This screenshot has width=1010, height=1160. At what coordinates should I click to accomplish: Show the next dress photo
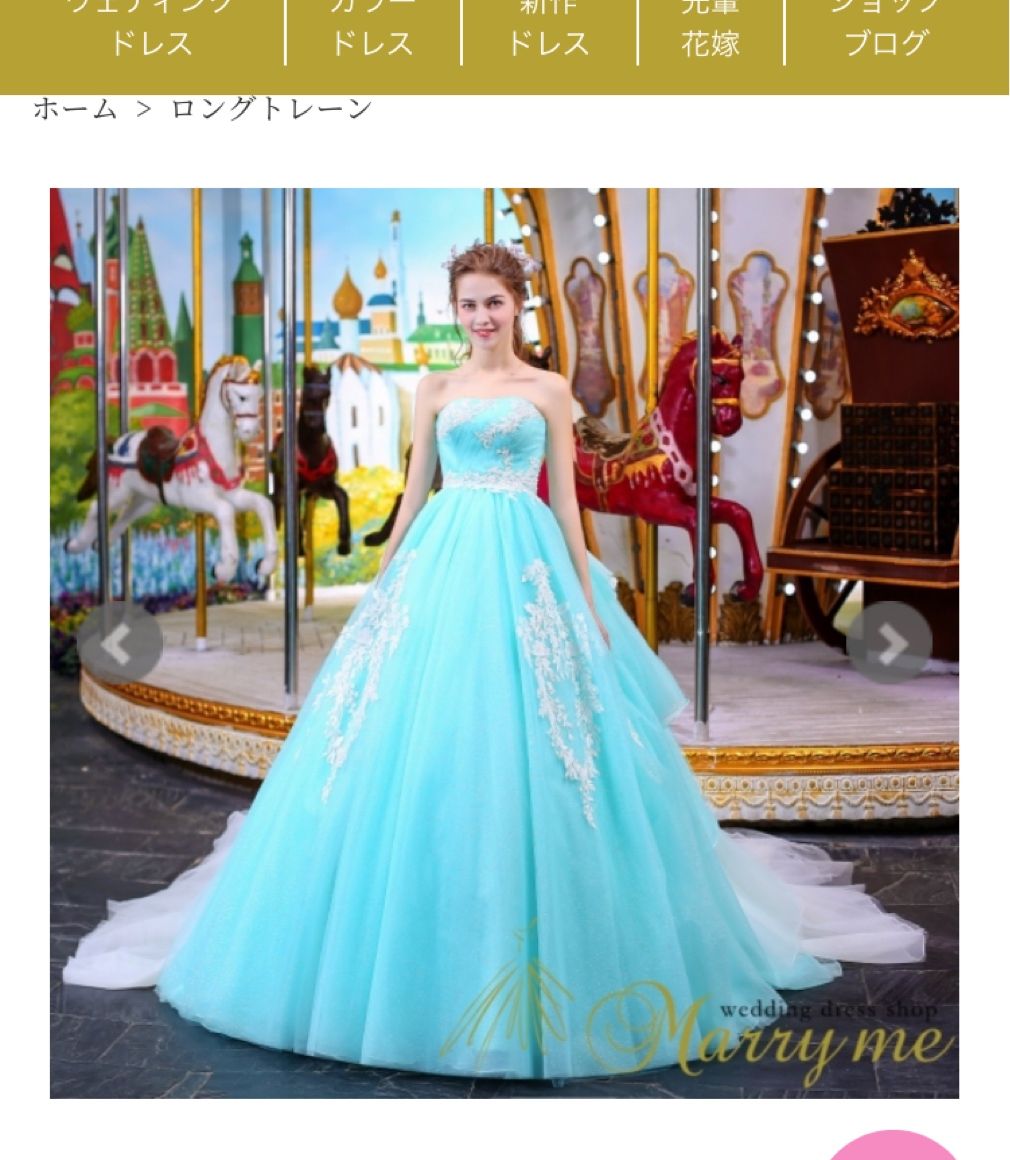(889, 643)
